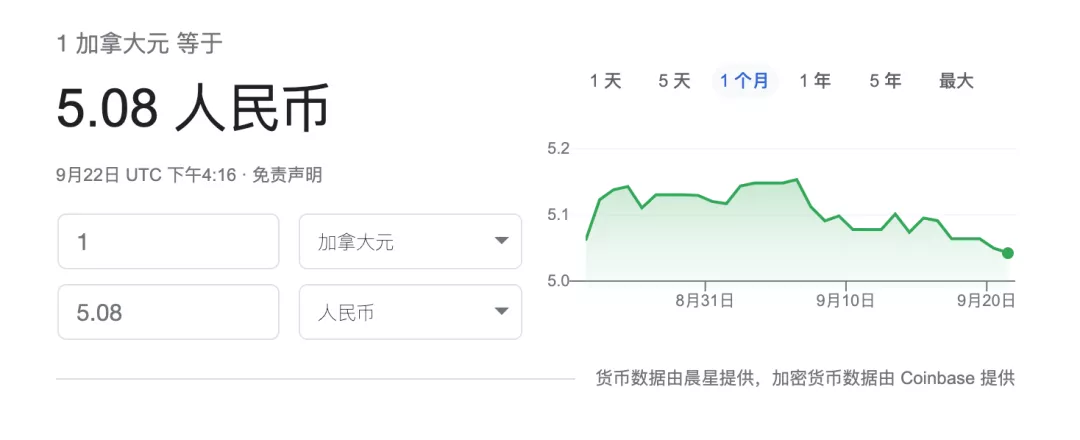
Task: Switch chart to 1 天 range
Action: point(605,81)
